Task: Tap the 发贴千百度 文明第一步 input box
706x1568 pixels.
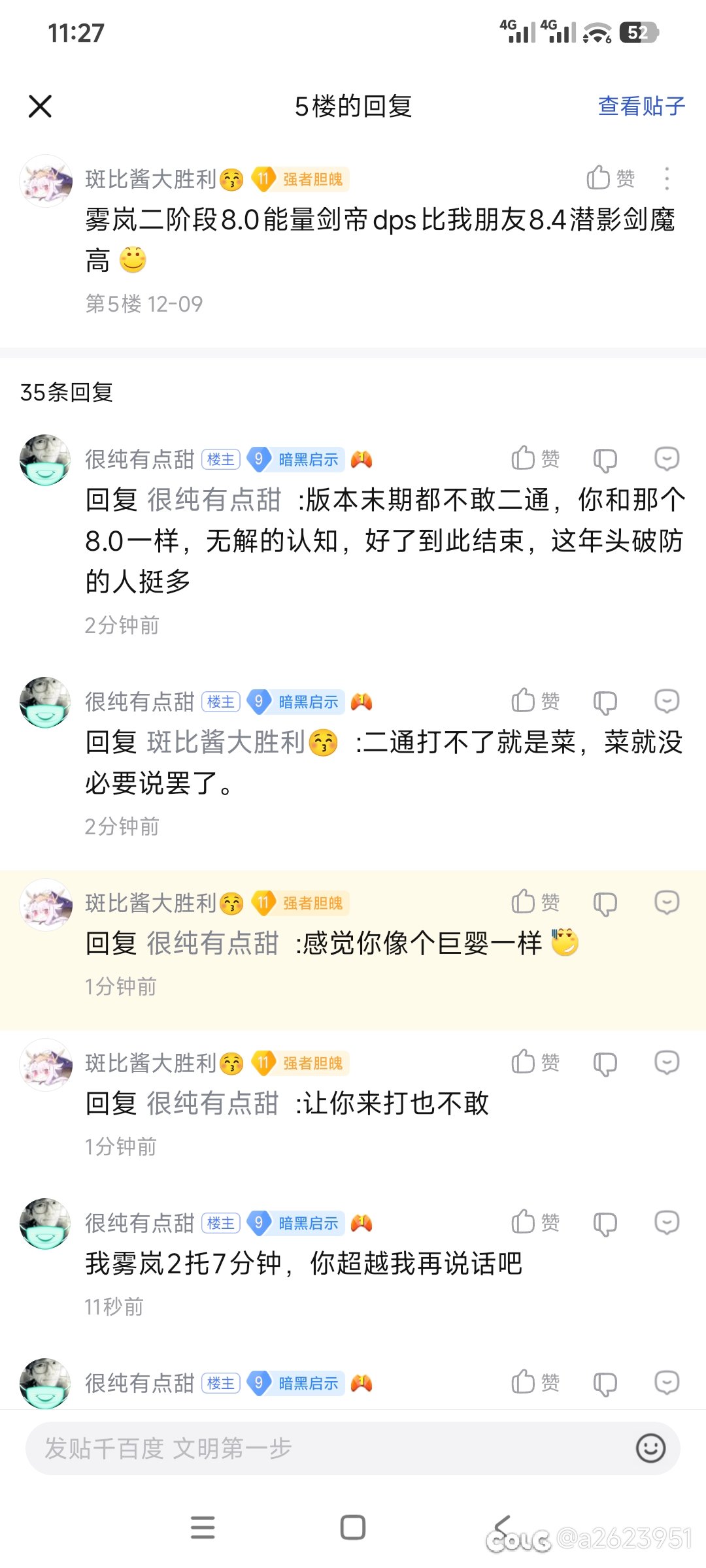Action: pos(327,1448)
